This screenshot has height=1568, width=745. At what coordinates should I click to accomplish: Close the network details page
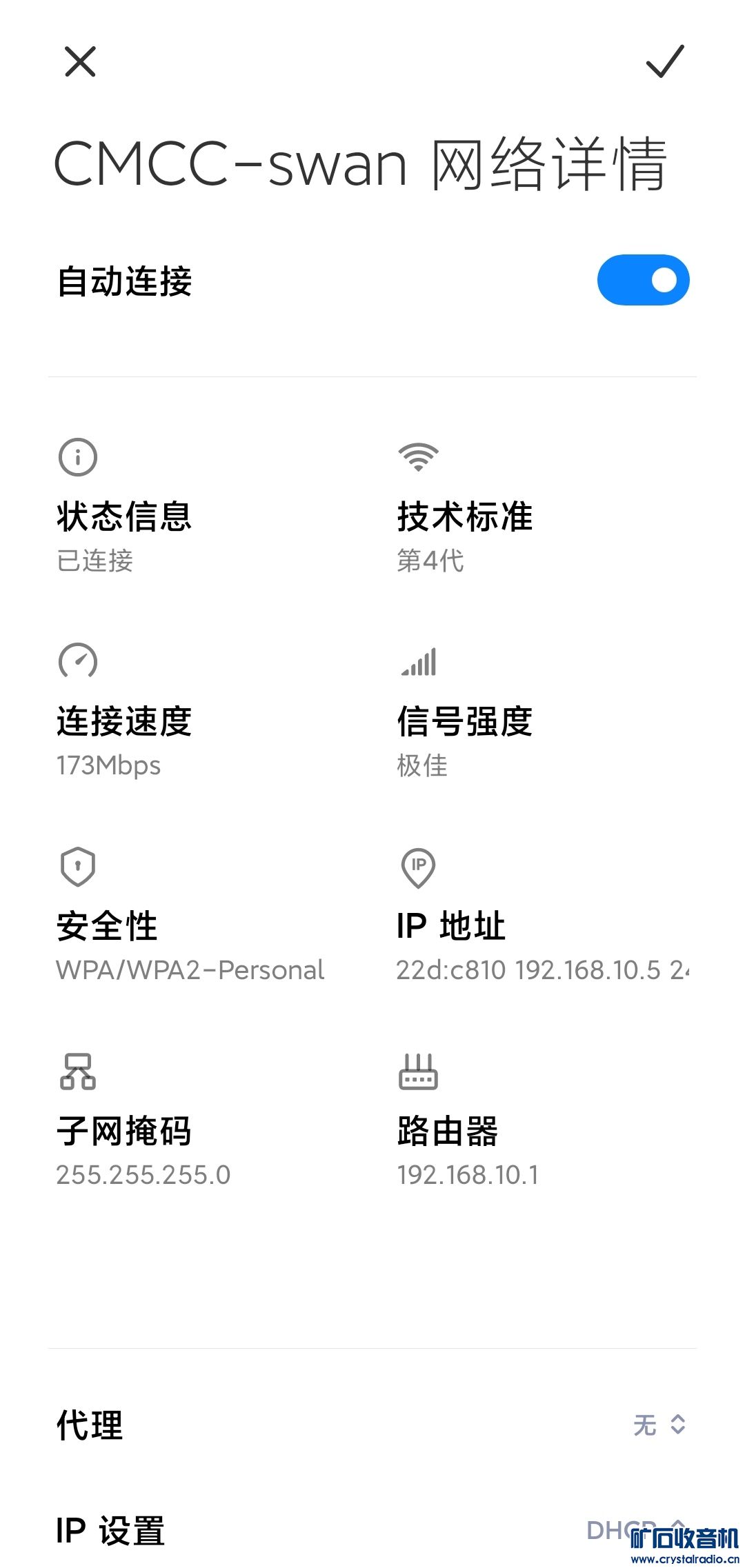coord(80,61)
